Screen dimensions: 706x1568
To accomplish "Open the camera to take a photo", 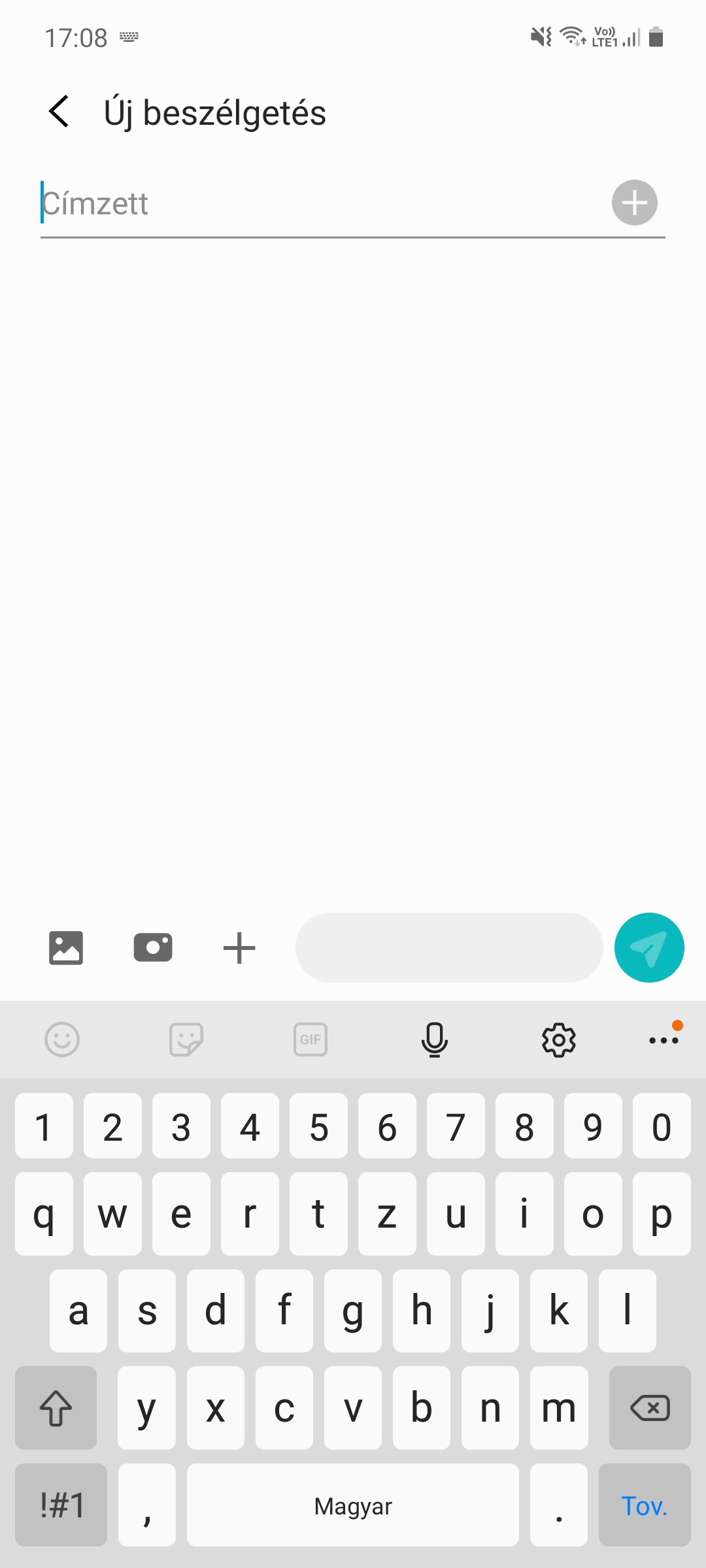I will click(153, 947).
